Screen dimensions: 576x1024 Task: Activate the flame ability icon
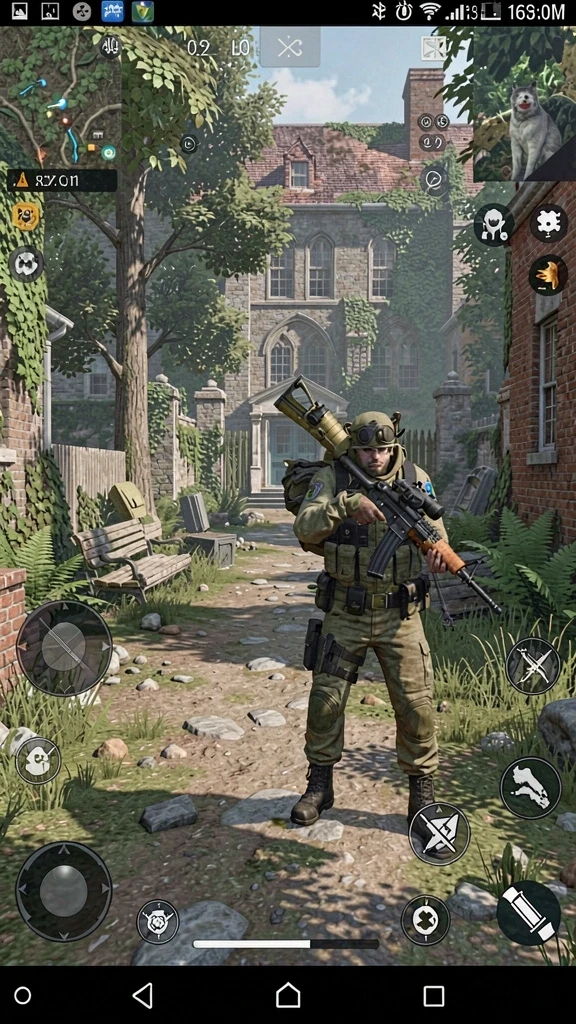(x=548, y=275)
